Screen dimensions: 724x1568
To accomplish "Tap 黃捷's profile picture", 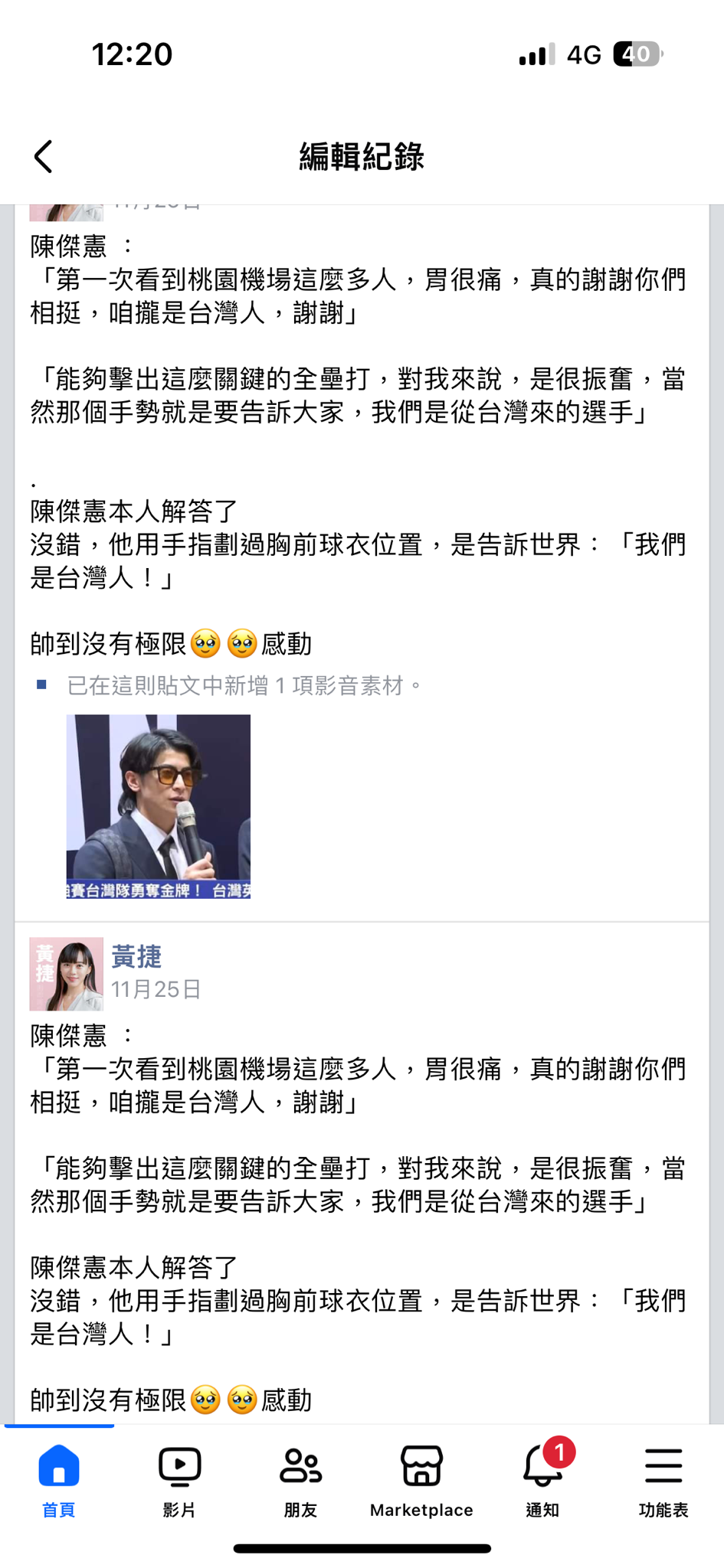I will tap(66, 973).
